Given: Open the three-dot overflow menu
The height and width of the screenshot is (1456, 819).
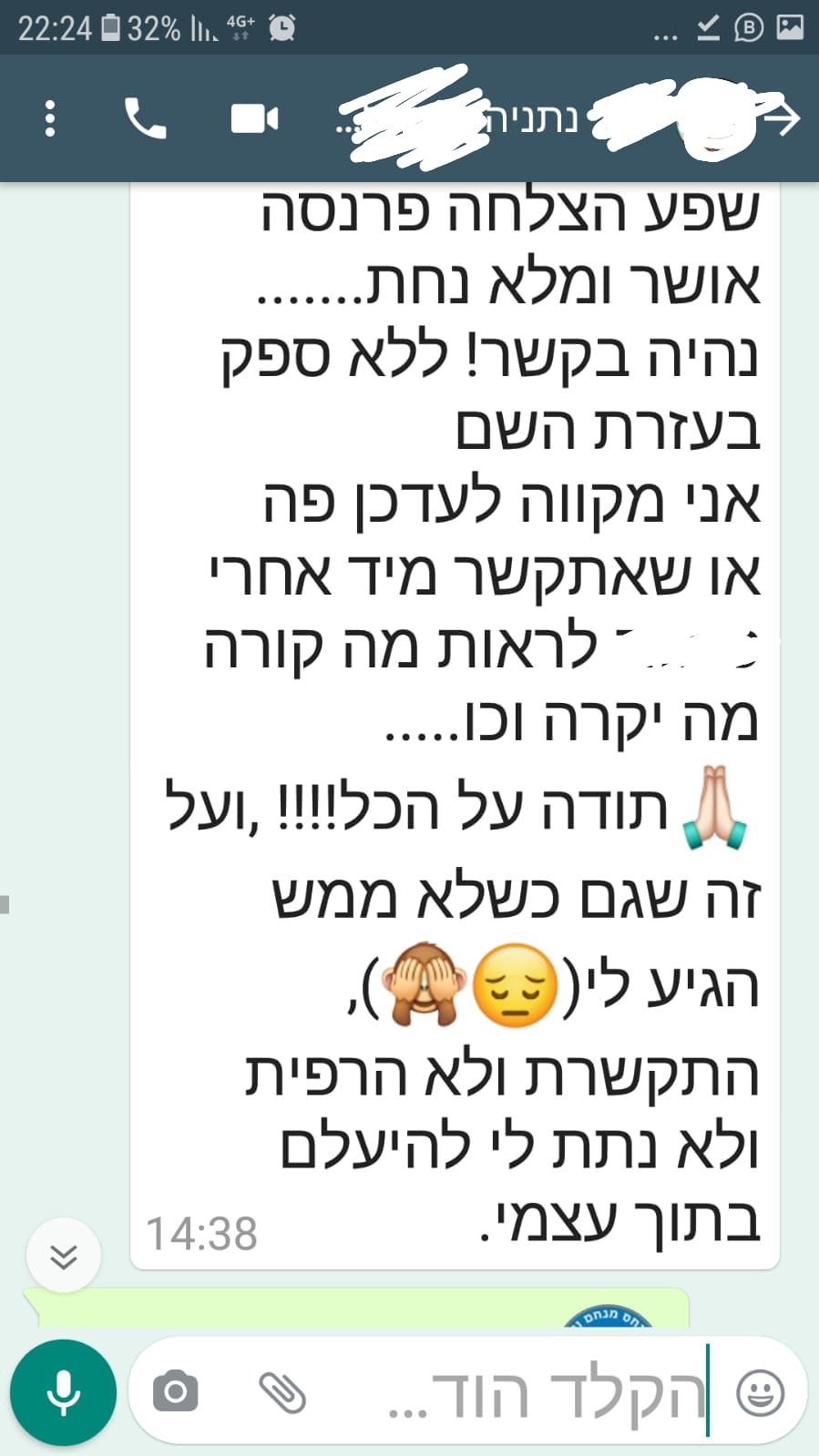Looking at the screenshot, I should 50,118.
